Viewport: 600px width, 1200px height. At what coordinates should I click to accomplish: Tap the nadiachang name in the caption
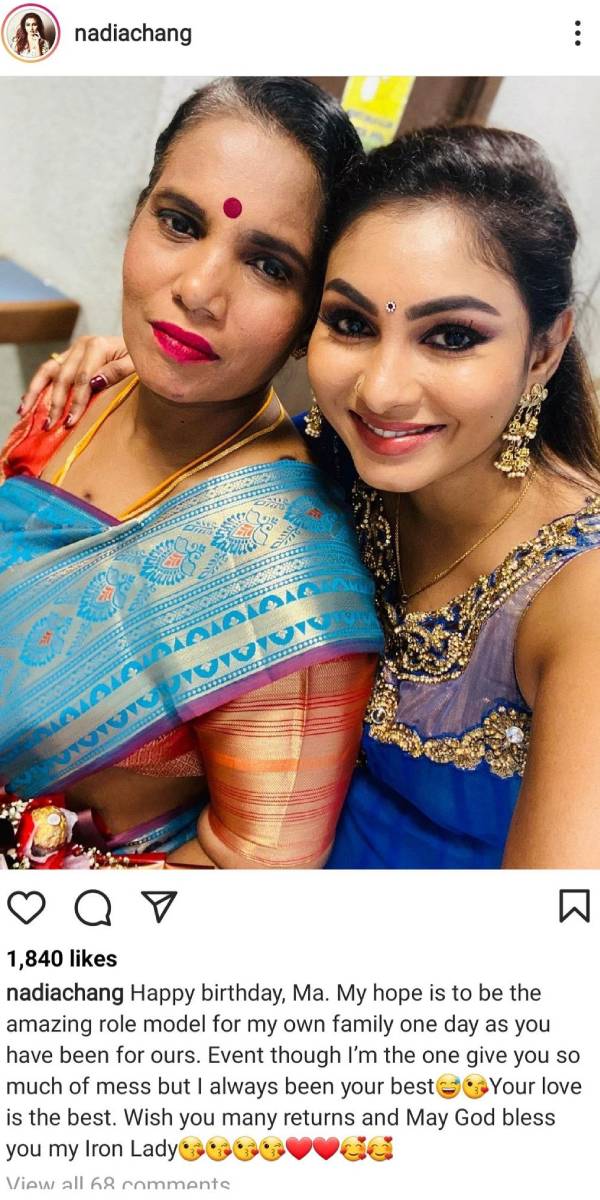click(x=66, y=993)
